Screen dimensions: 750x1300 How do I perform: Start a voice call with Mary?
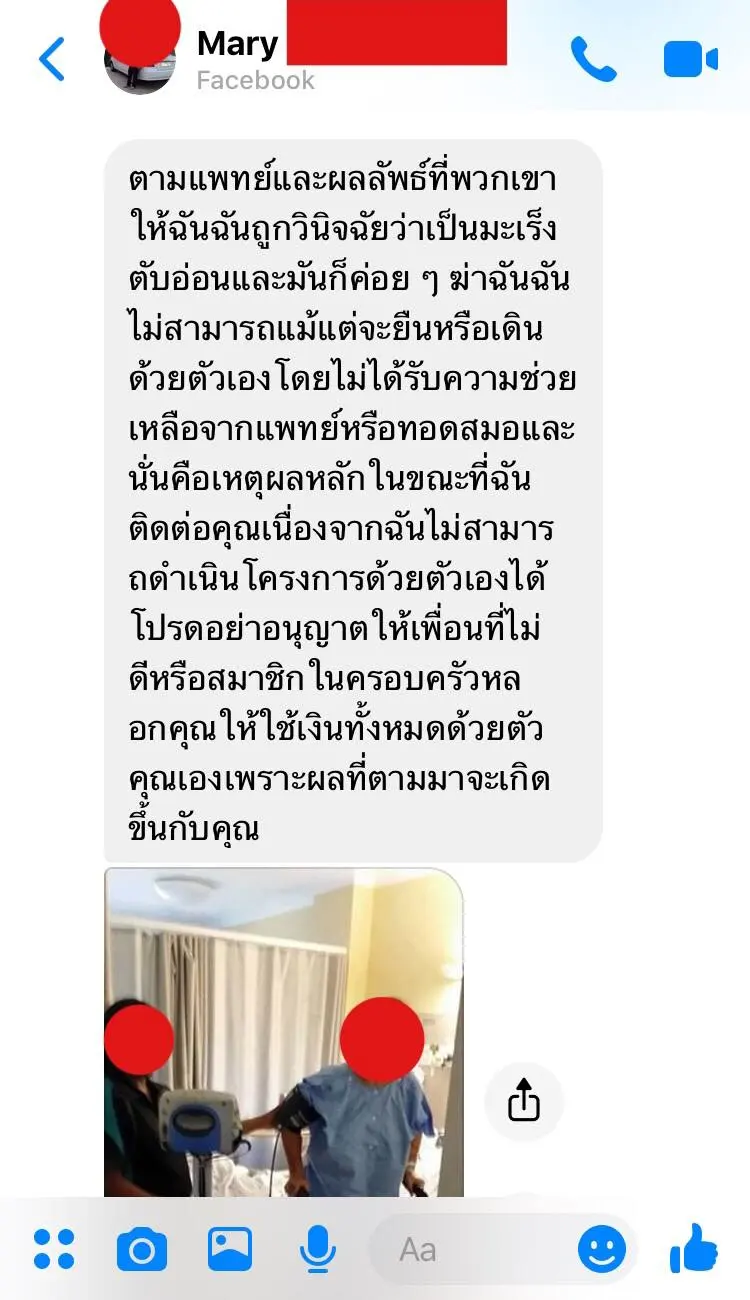click(x=593, y=60)
